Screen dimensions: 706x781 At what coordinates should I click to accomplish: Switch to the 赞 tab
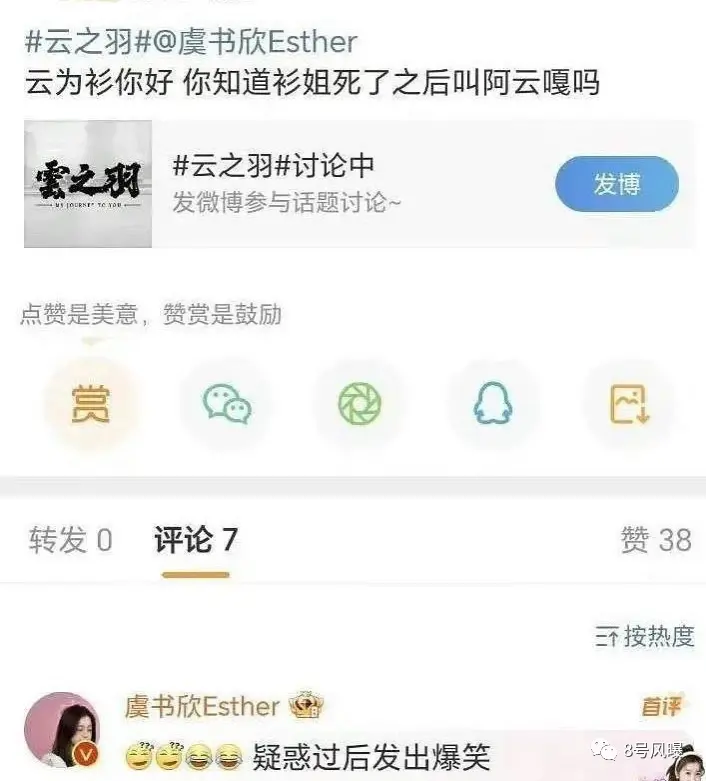(x=656, y=541)
